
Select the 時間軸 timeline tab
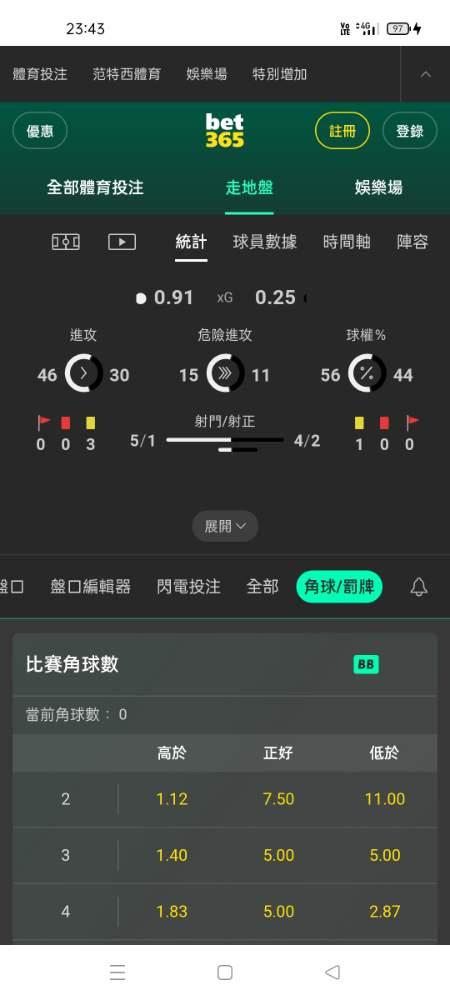point(347,242)
